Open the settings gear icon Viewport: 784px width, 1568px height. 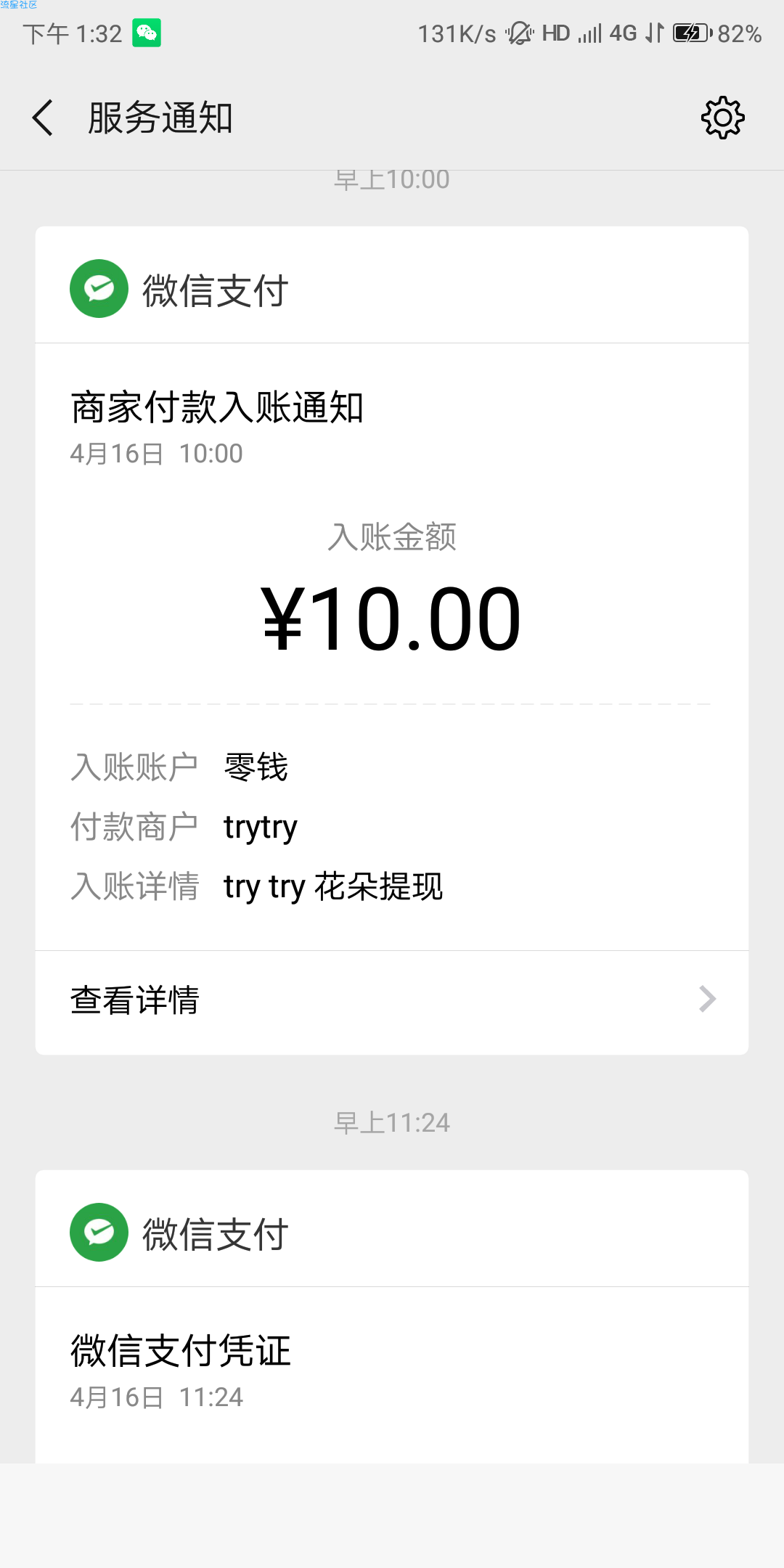pyautogui.click(x=722, y=118)
